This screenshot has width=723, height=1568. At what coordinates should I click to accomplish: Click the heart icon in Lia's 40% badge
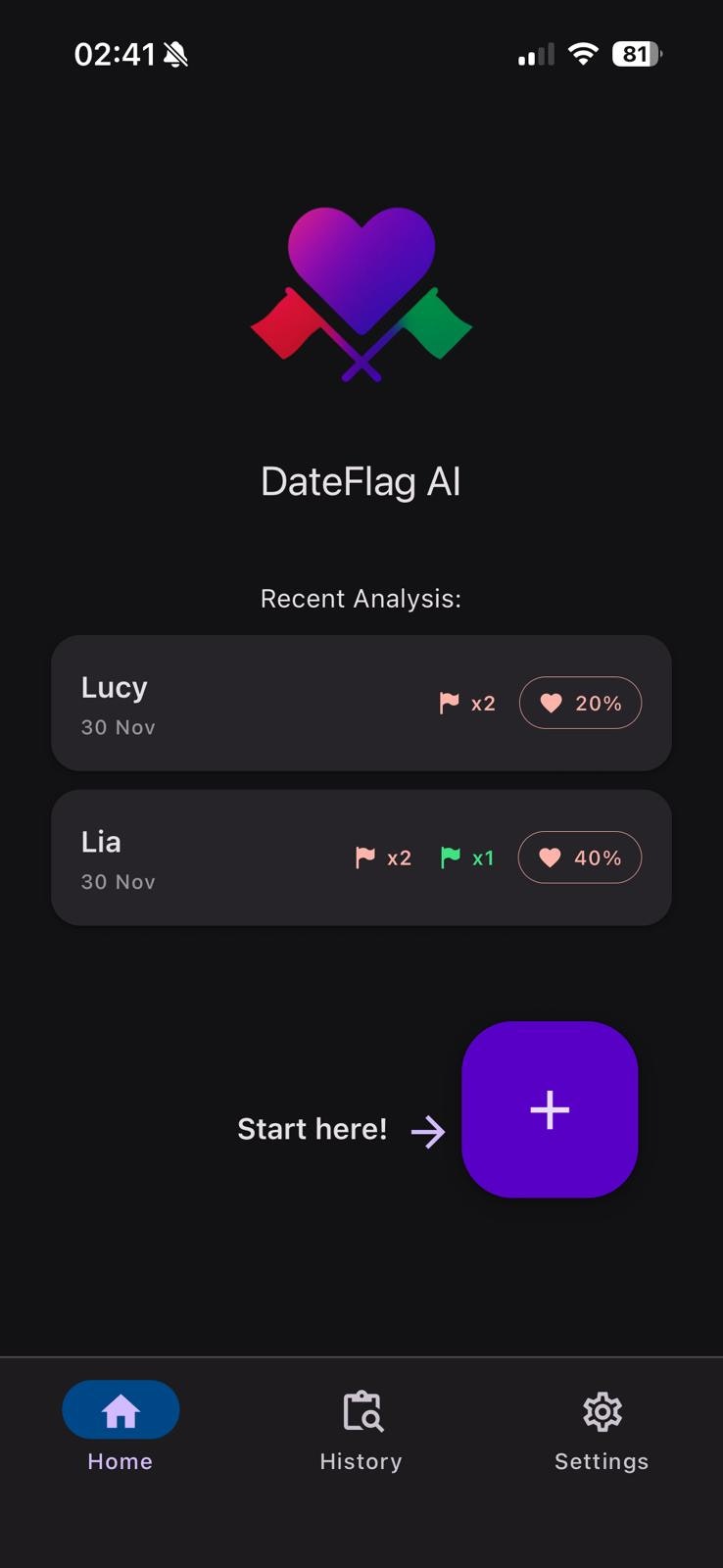tap(550, 857)
